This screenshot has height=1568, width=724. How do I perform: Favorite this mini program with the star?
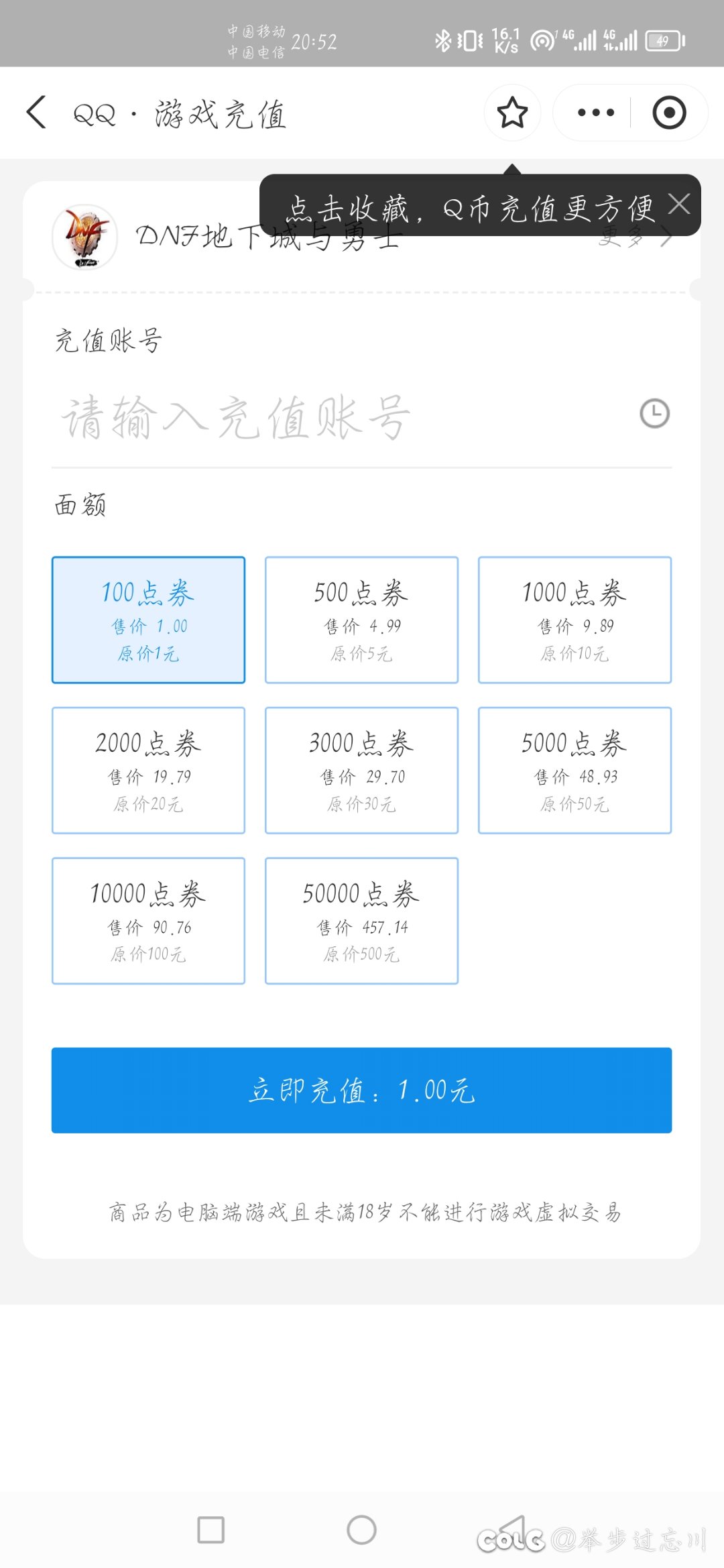[513, 113]
